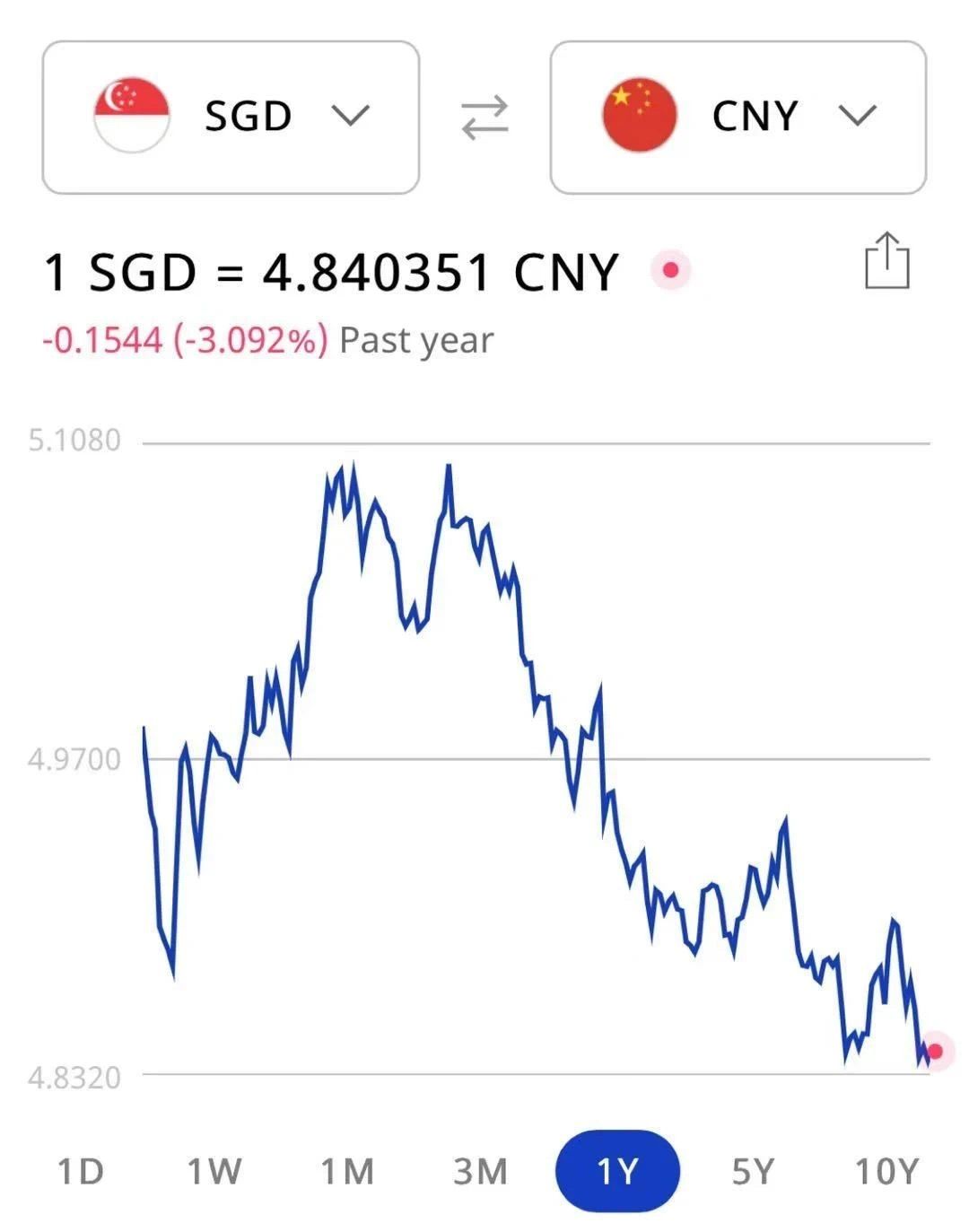Switch to the 1D time range
The width and height of the screenshot is (969, 1232).
point(81,1171)
